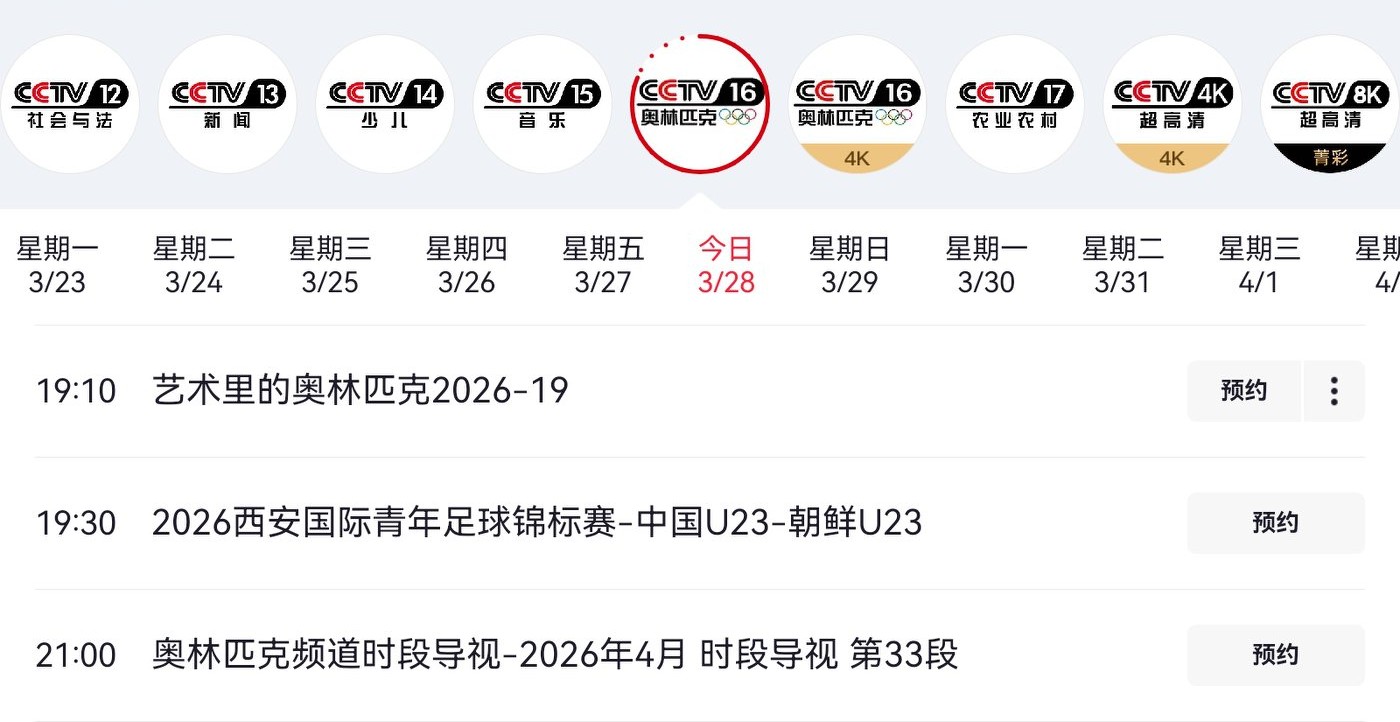The width and height of the screenshot is (1400, 722).
Task: Open more options for 19:10 program
Action: [1334, 391]
